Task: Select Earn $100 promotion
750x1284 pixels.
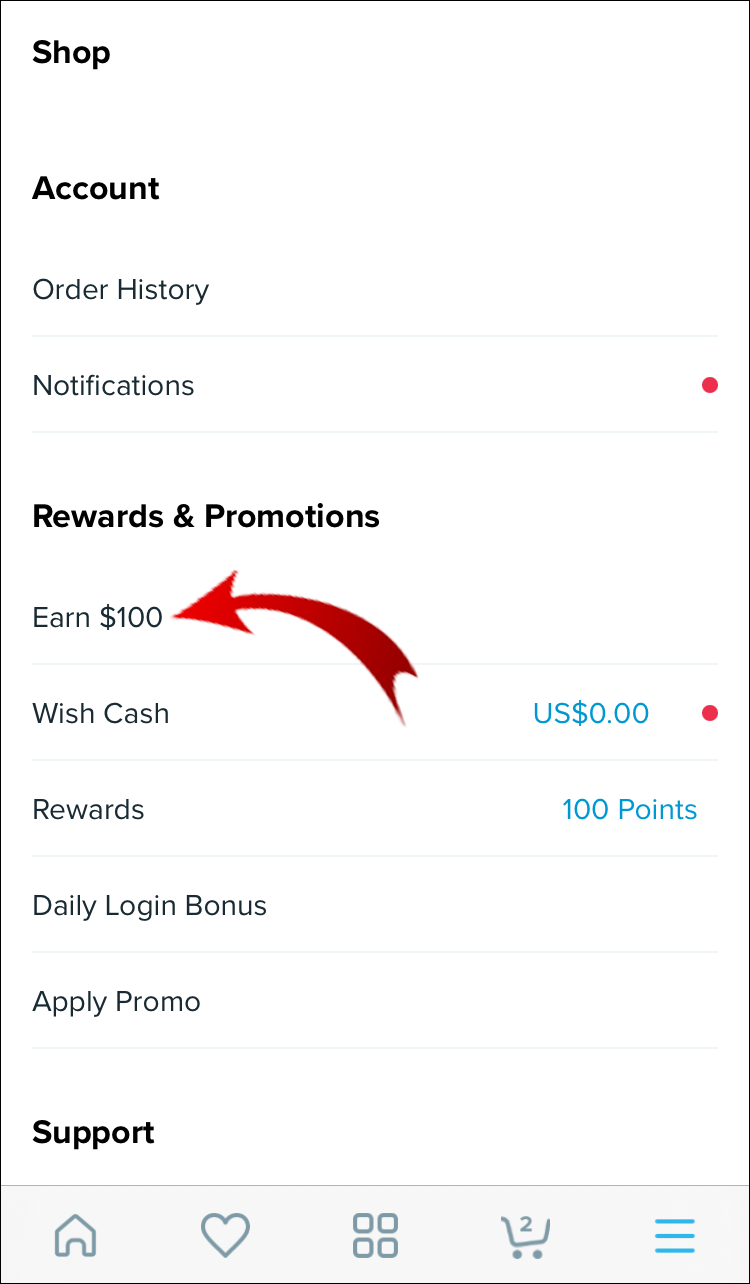Action: [x=98, y=617]
